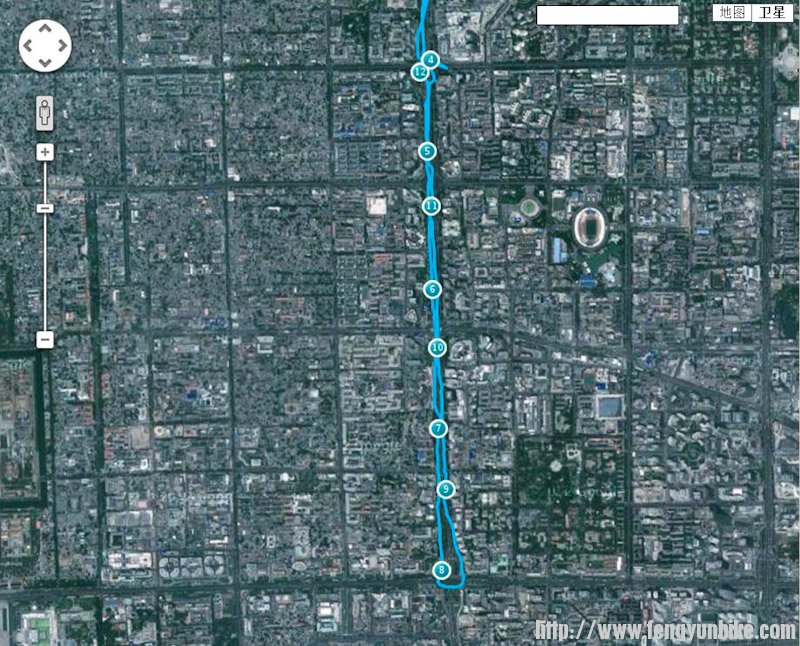Tap the Street View pegman icon

tap(45, 112)
